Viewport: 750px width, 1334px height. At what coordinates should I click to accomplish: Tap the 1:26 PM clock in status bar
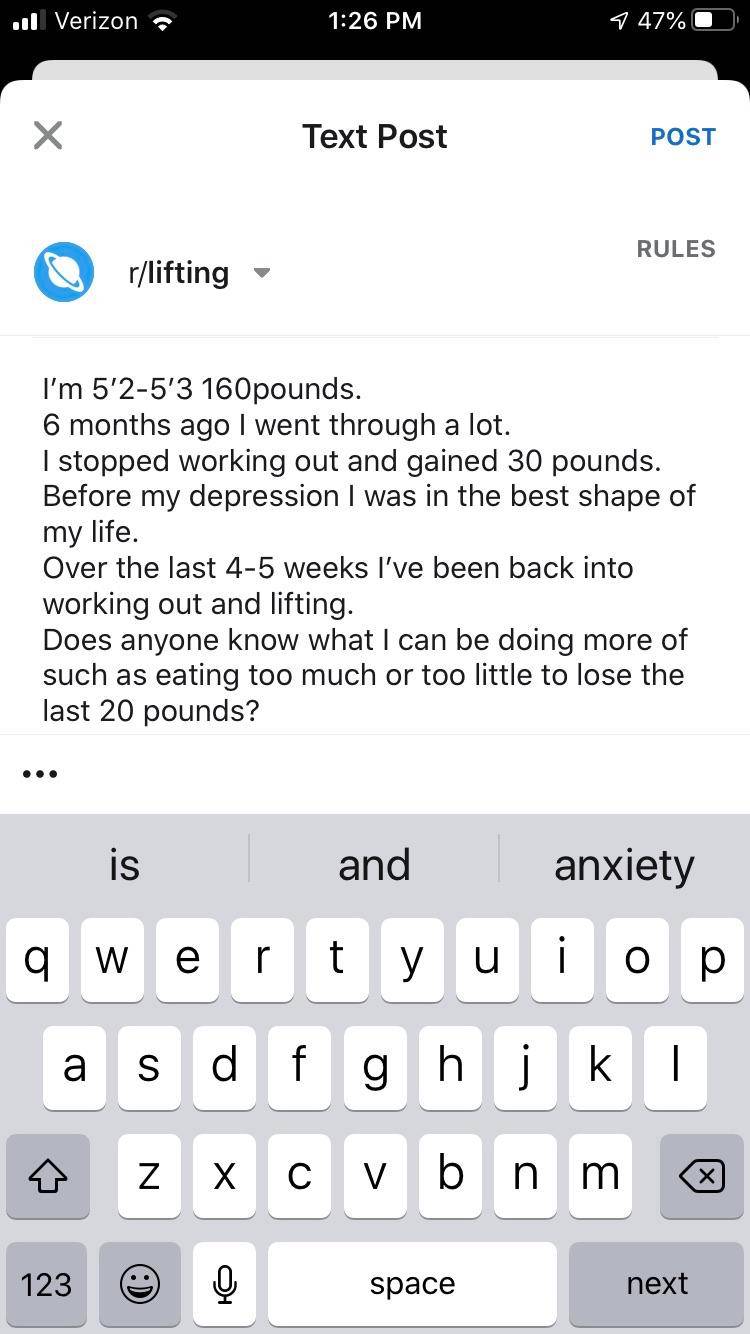(x=375, y=20)
